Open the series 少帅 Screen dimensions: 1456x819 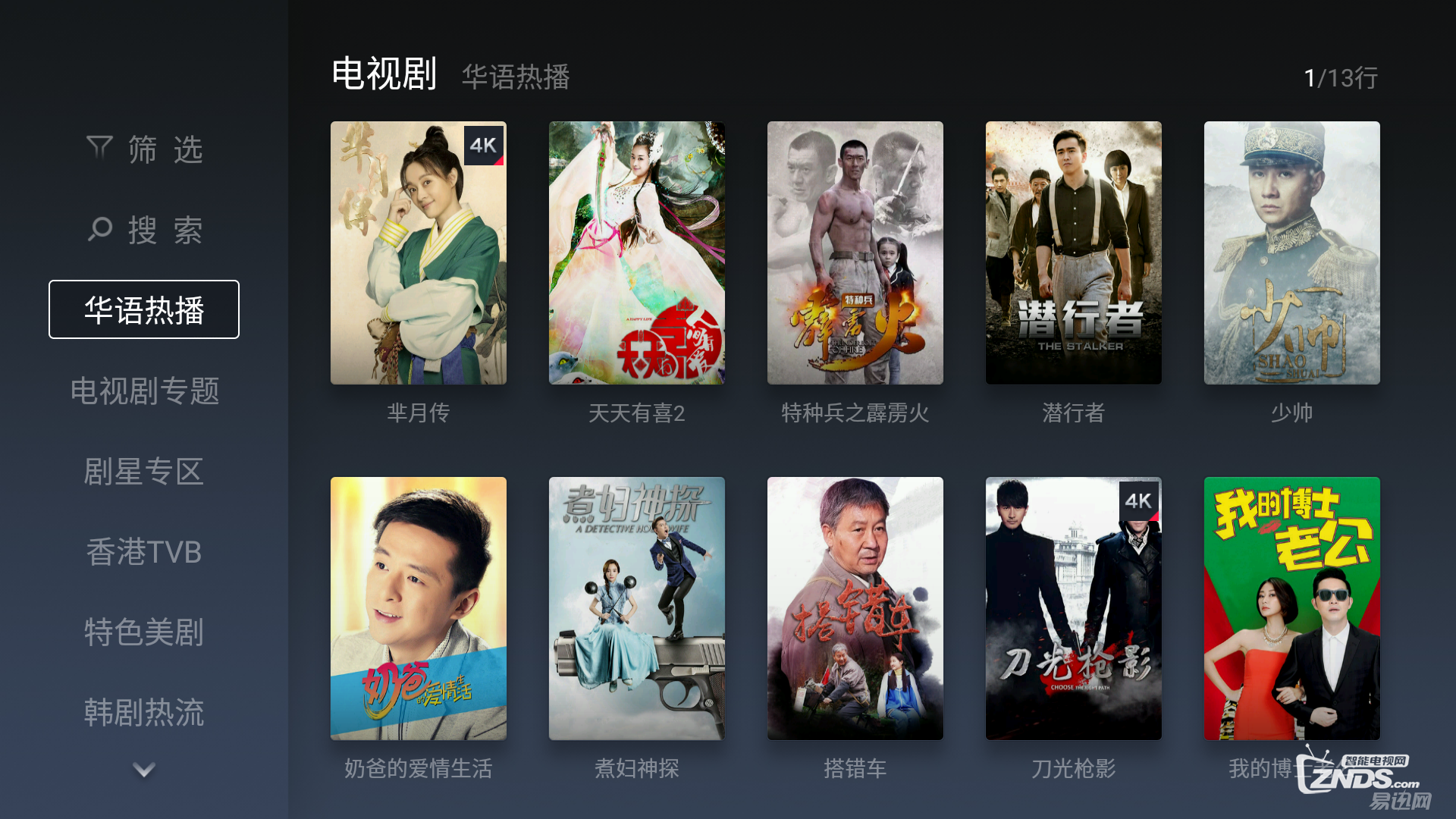click(x=1292, y=253)
